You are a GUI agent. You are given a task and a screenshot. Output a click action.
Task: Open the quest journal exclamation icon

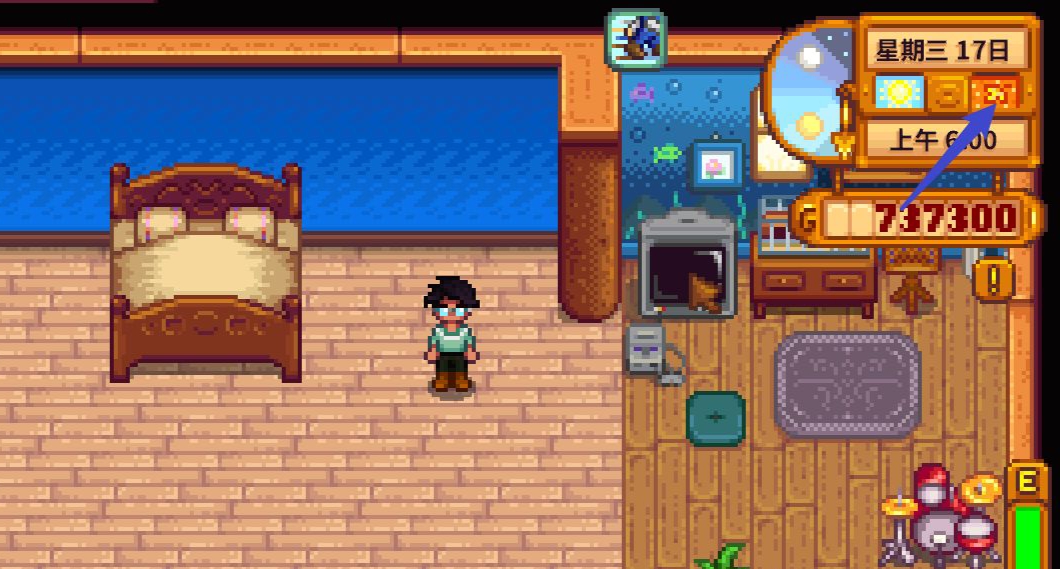coord(992,276)
